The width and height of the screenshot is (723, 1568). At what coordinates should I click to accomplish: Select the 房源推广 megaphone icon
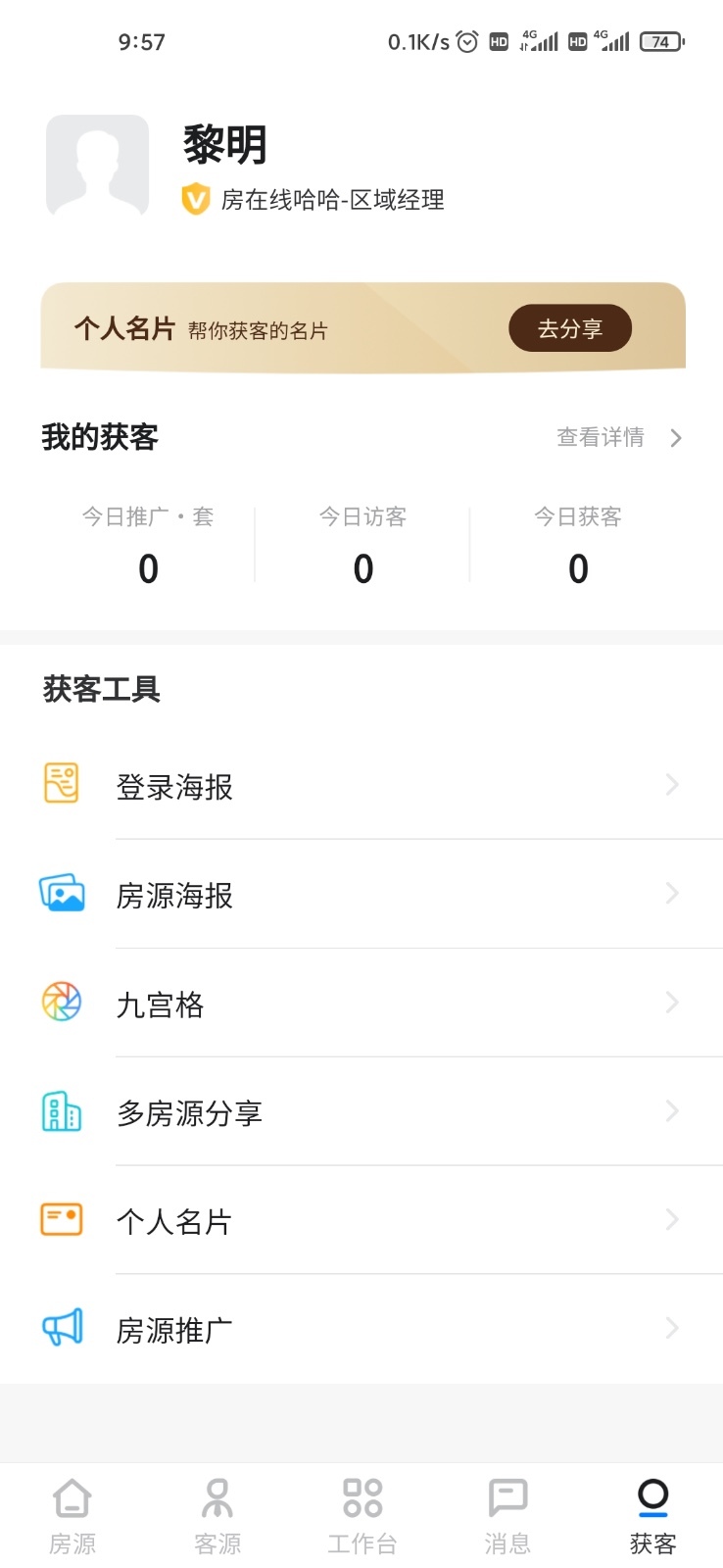point(61,1328)
